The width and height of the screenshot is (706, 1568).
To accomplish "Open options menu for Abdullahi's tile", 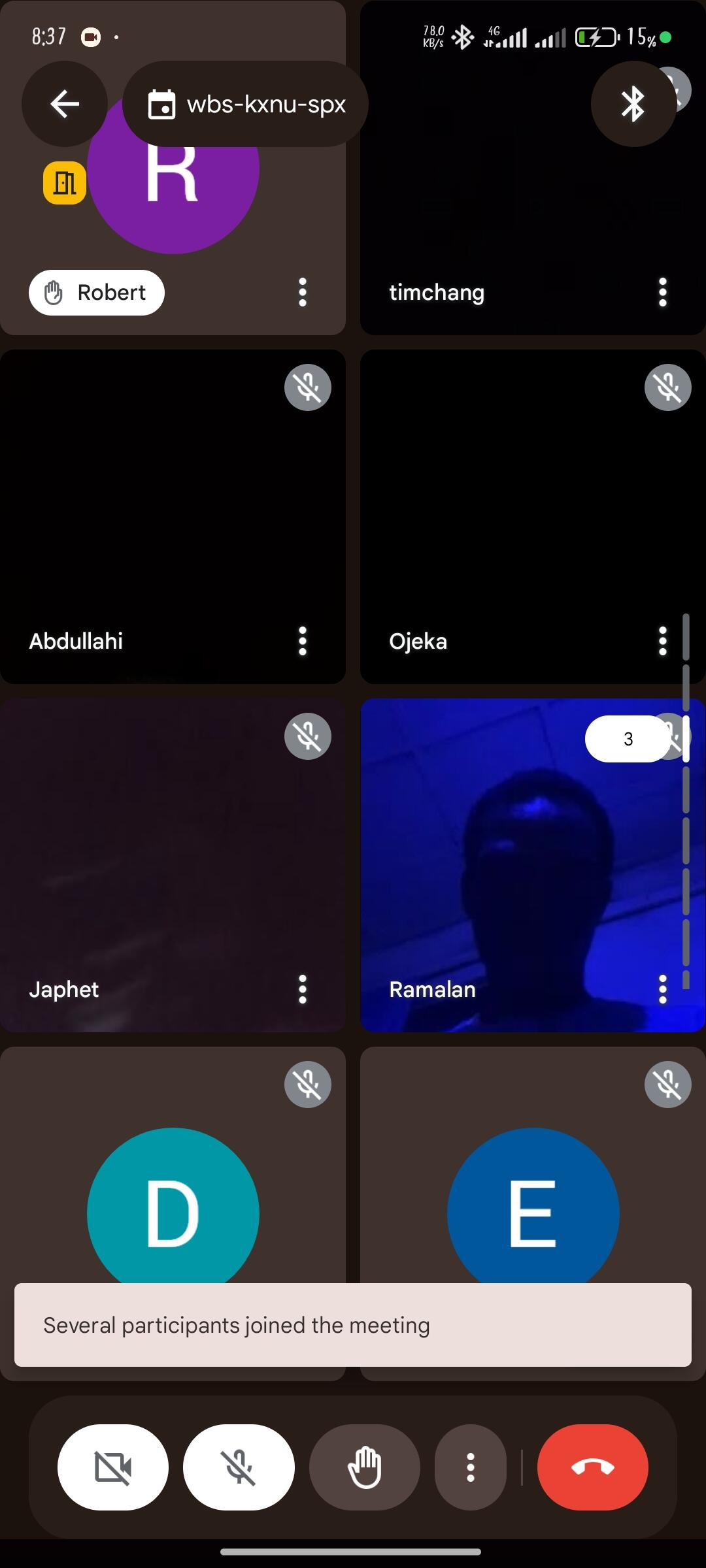I will [x=303, y=641].
